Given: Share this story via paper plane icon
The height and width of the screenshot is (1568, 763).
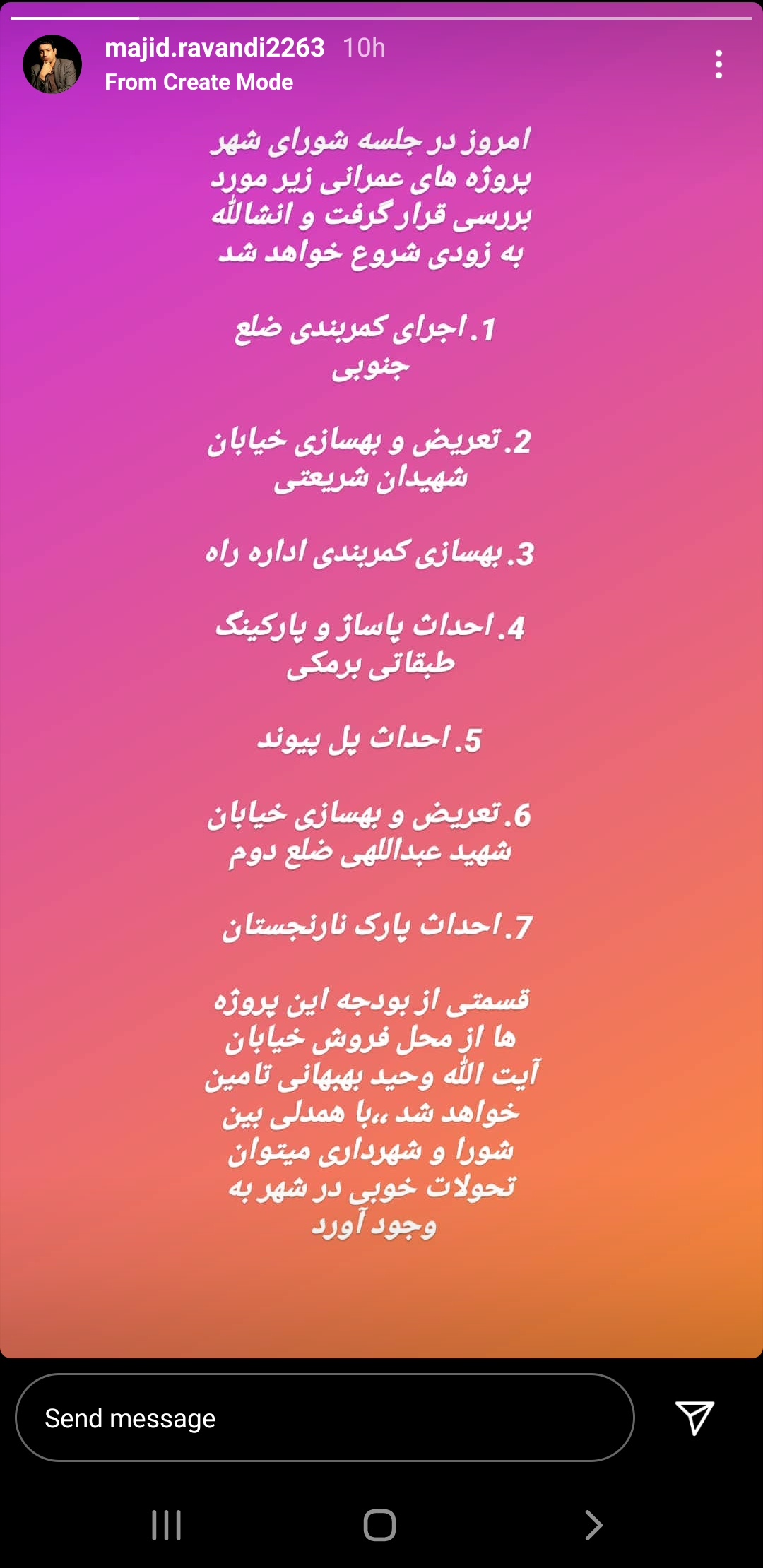Looking at the screenshot, I should 694,1418.
